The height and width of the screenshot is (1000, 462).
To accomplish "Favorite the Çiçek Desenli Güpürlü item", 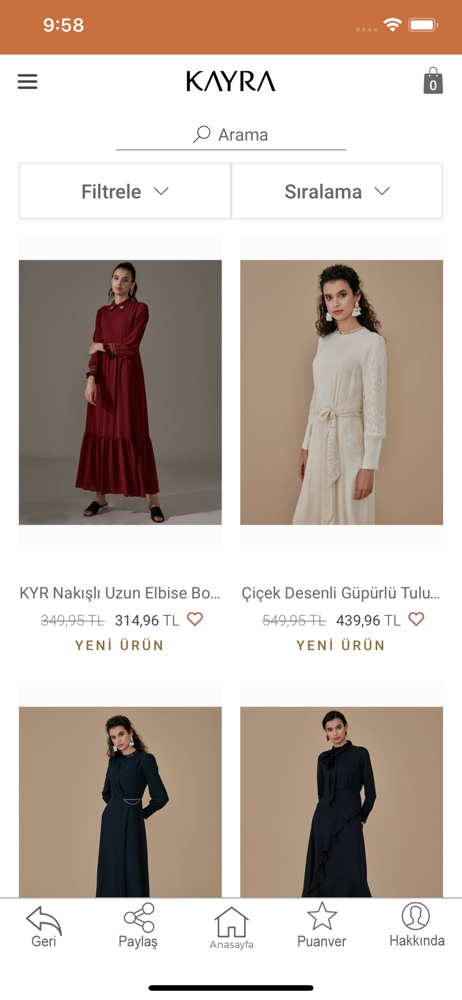I will pos(416,619).
